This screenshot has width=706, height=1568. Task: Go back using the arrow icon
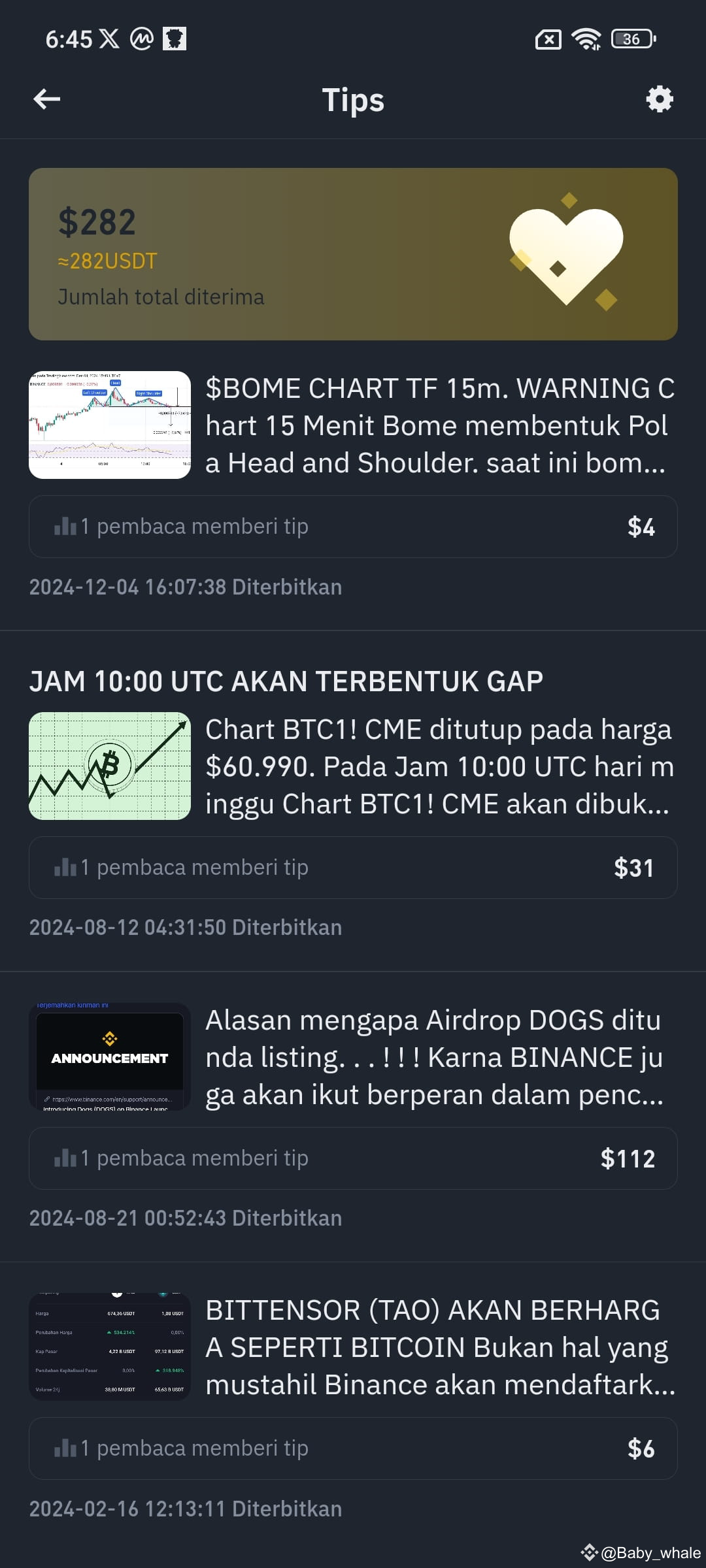coord(46,99)
